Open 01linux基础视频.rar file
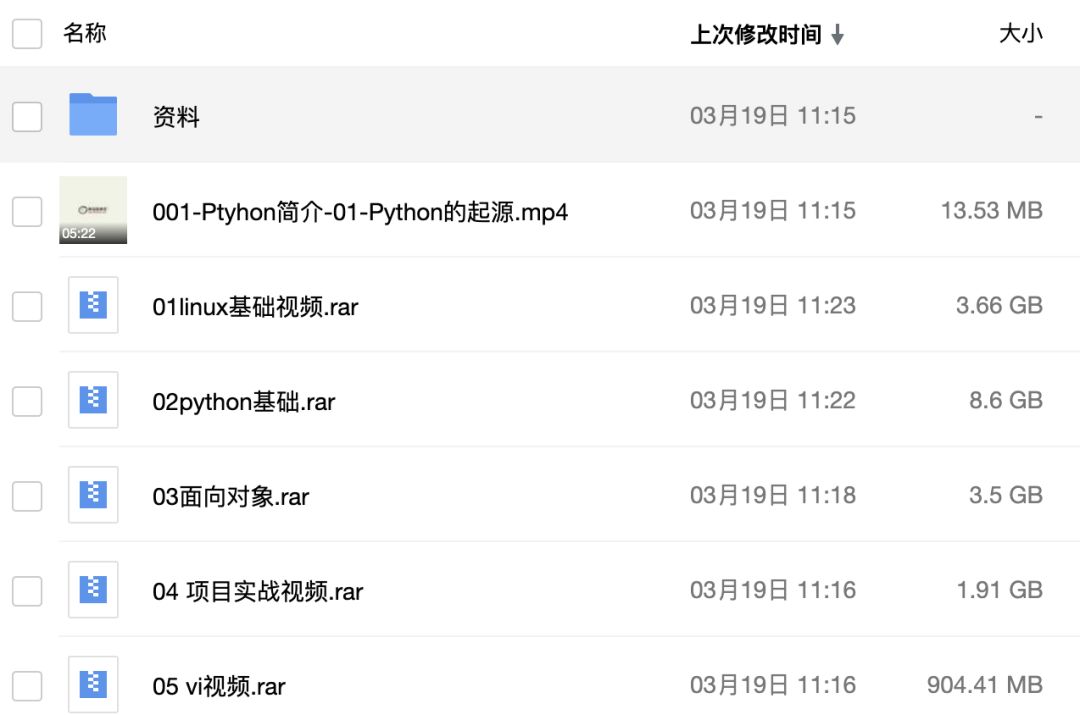The width and height of the screenshot is (1080, 715). pos(255,306)
